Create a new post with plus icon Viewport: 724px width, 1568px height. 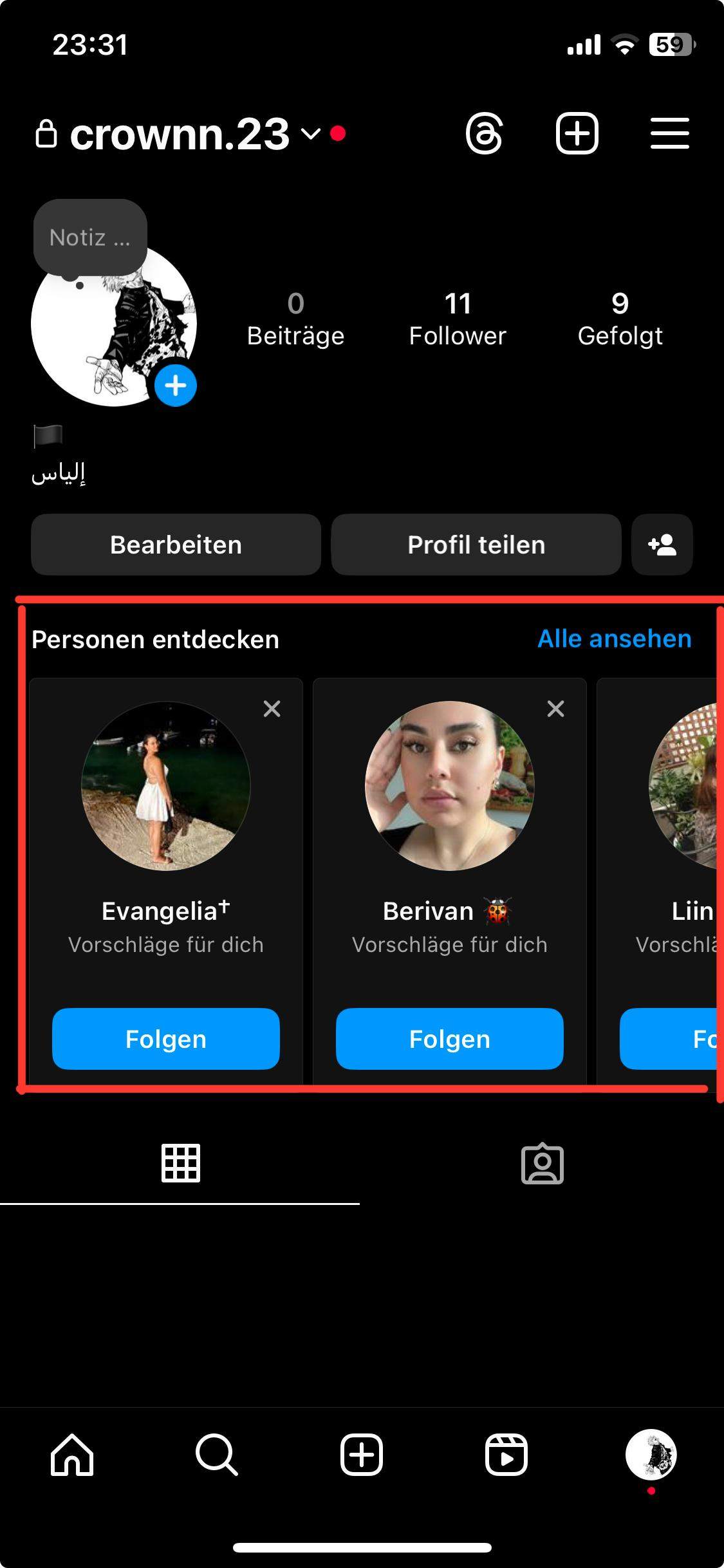tap(577, 134)
